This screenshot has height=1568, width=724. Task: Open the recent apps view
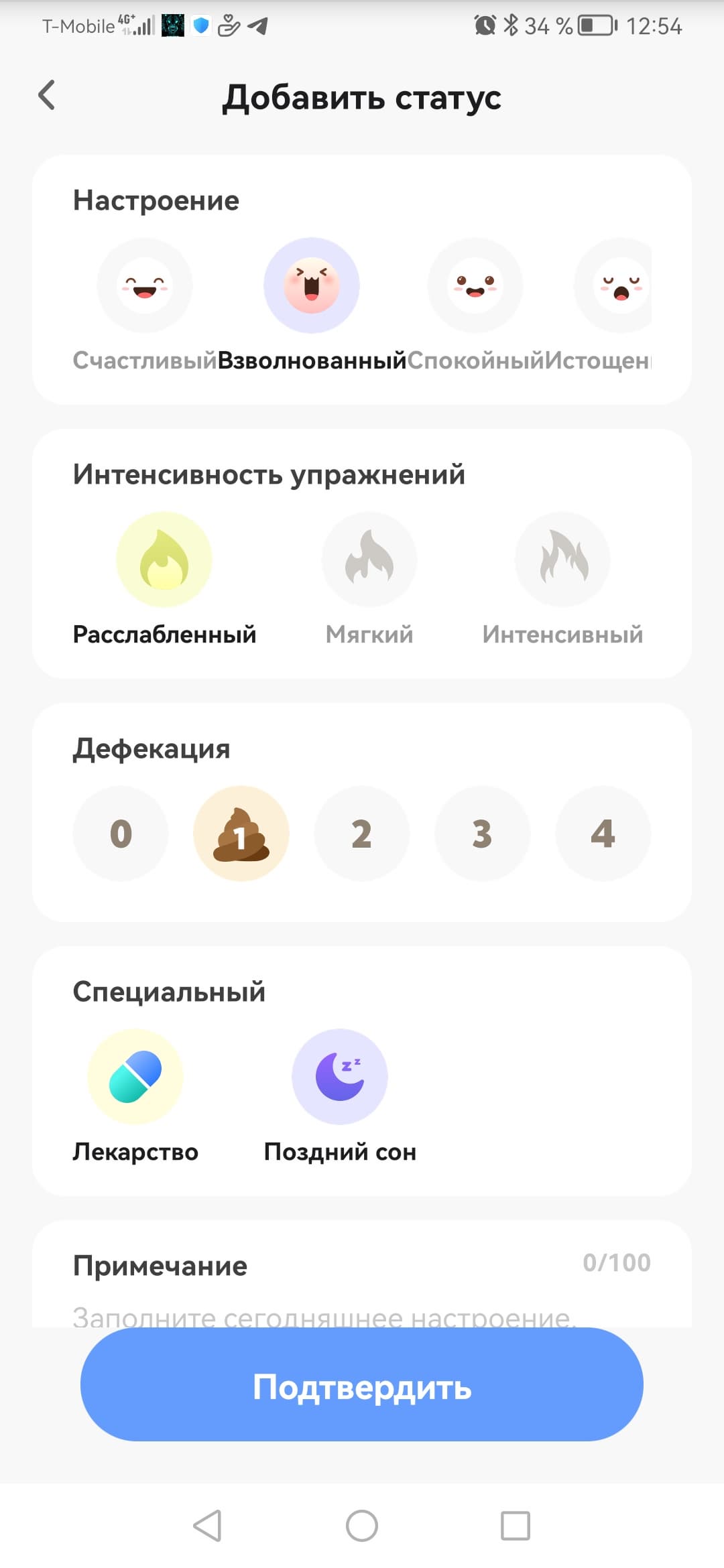516,1526
